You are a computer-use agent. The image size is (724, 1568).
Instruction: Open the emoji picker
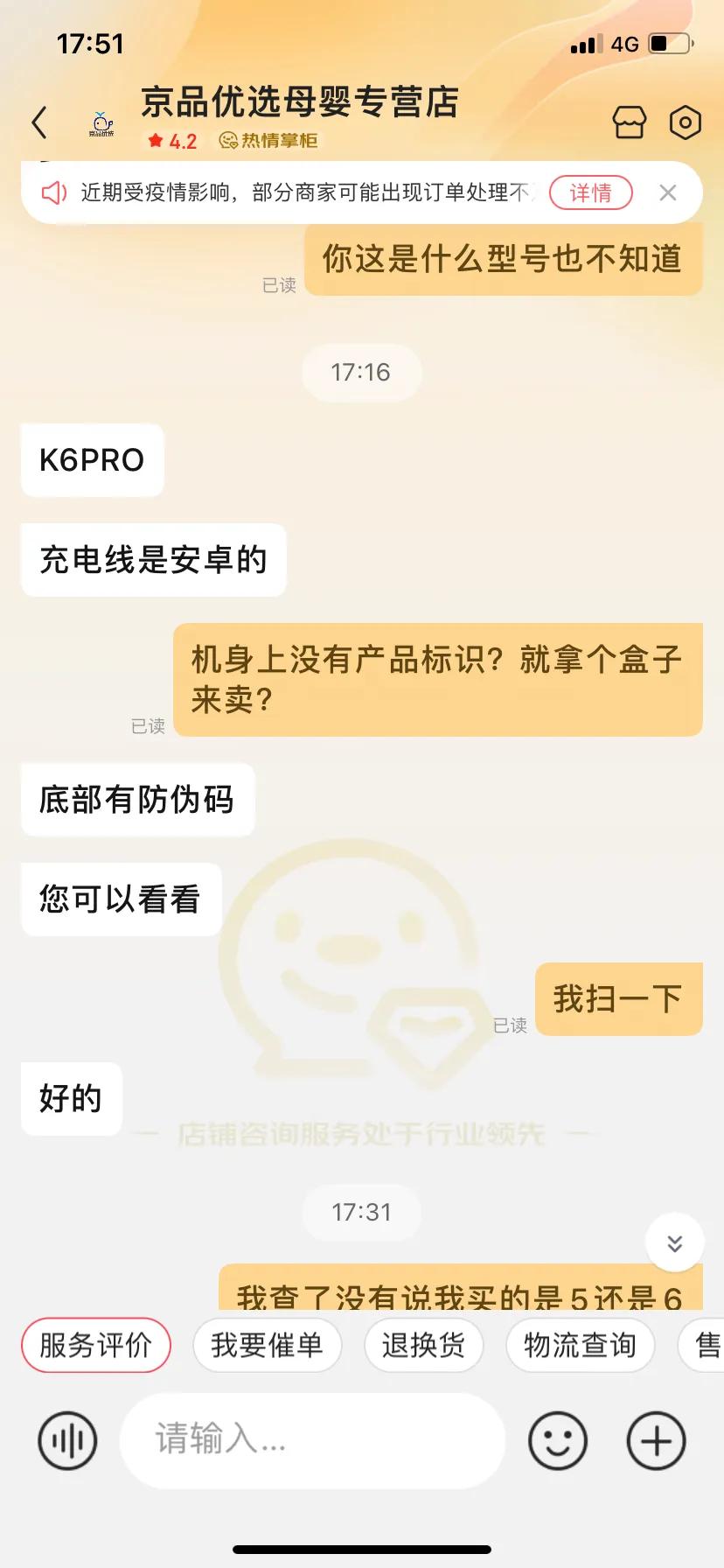pyautogui.click(x=558, y=1440)
